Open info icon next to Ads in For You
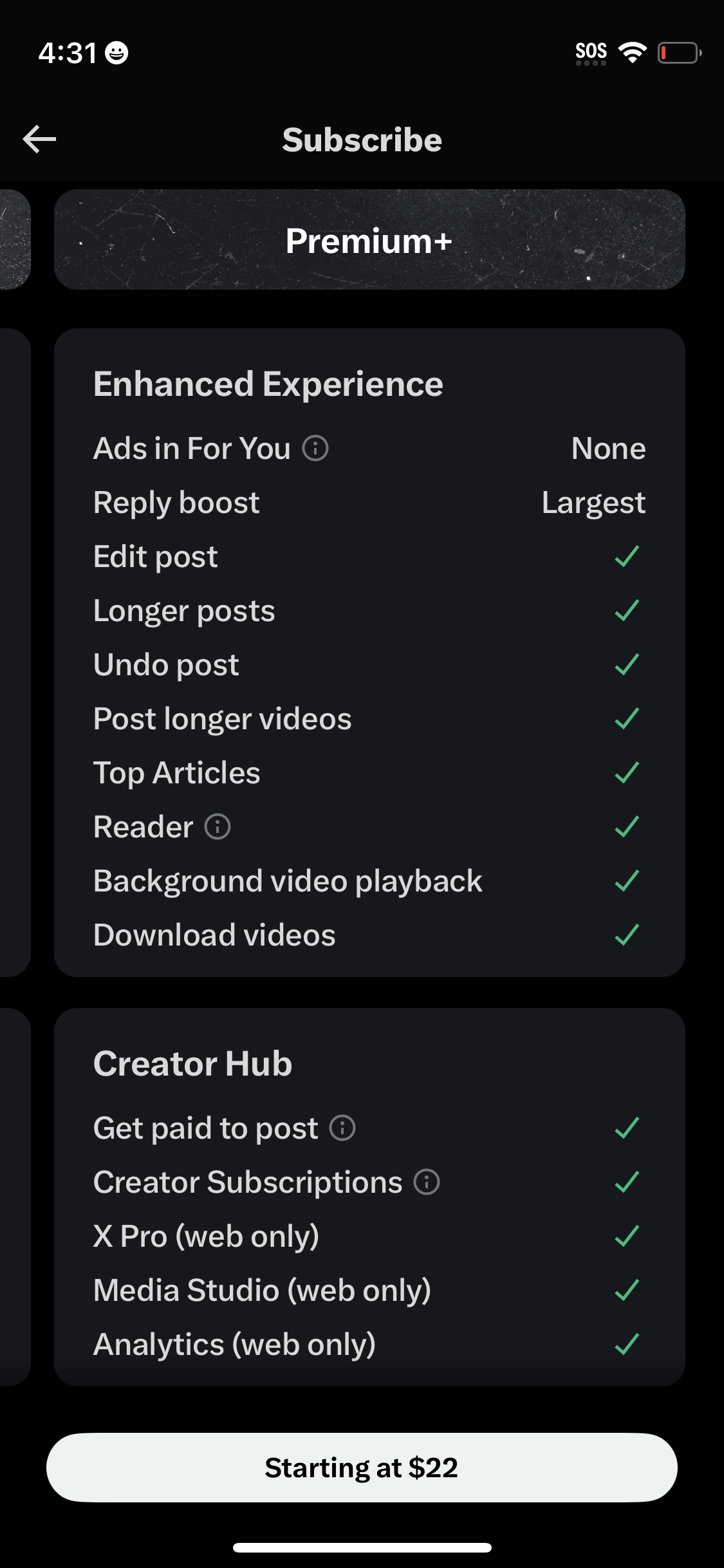Image resolution: width=724 pixels, height=1568 pixels. [315, 448]
